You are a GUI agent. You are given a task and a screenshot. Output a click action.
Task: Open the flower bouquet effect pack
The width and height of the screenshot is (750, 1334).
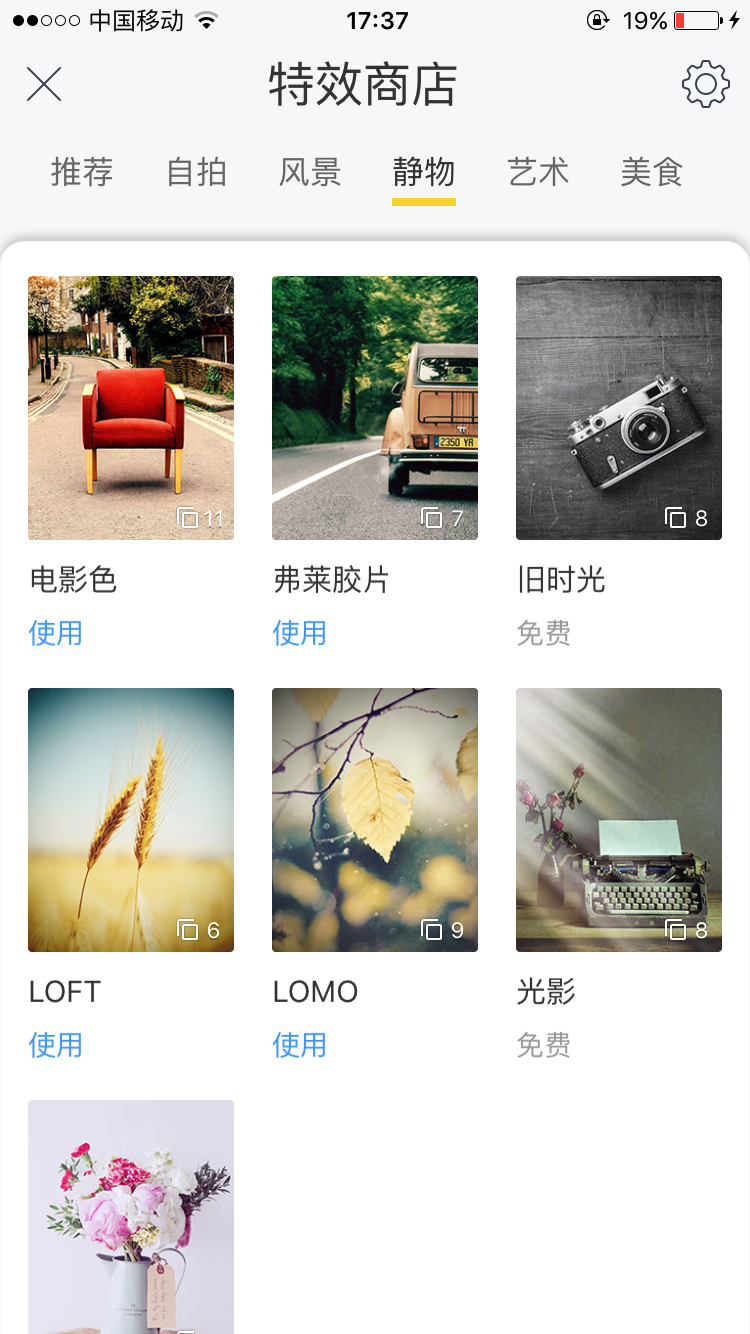(131, 1216)
